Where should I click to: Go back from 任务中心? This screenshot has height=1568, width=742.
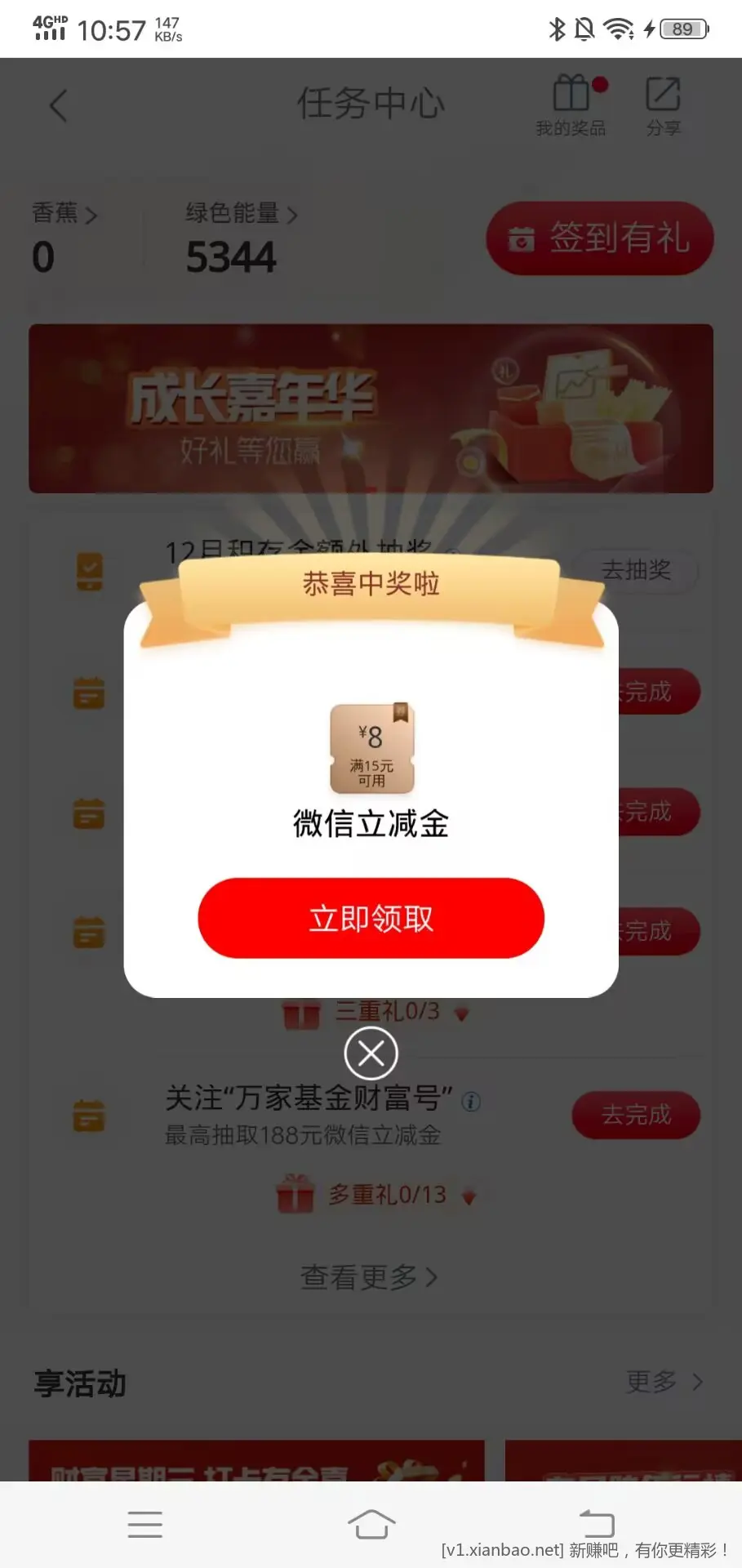[x=59, y=106]
